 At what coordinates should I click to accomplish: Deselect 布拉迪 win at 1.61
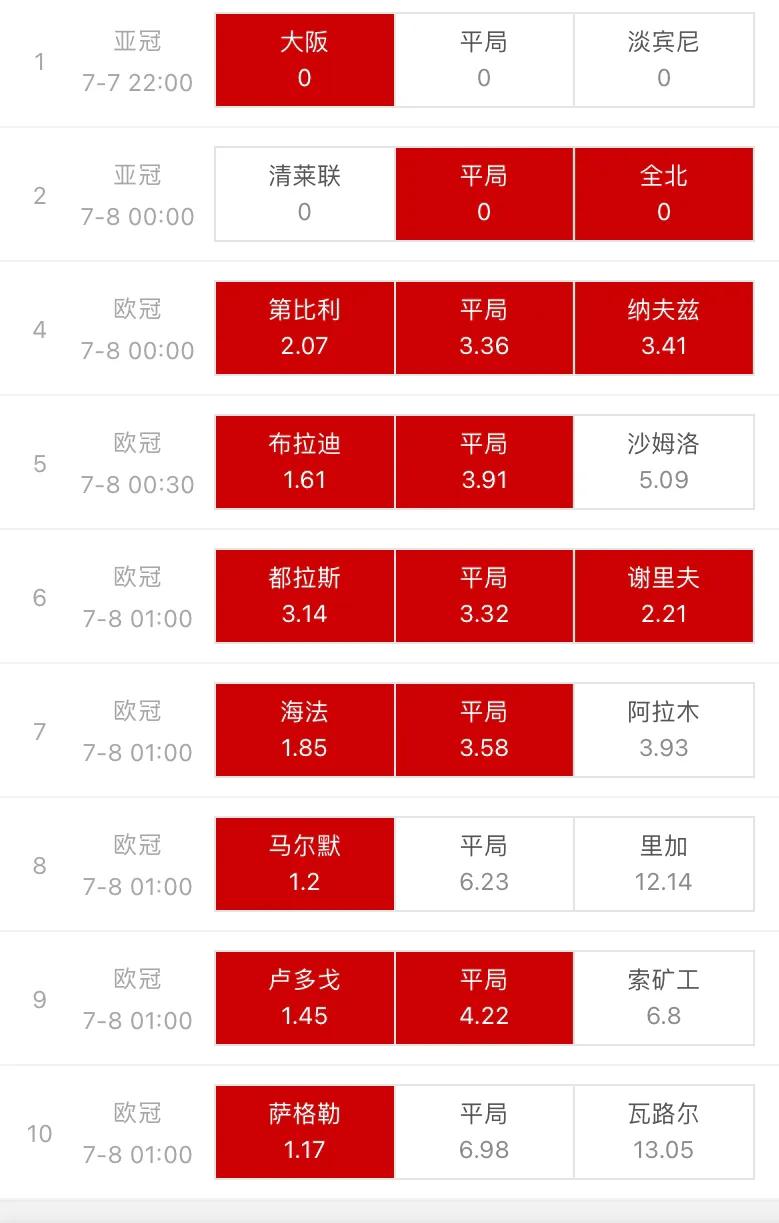point(305,462)
